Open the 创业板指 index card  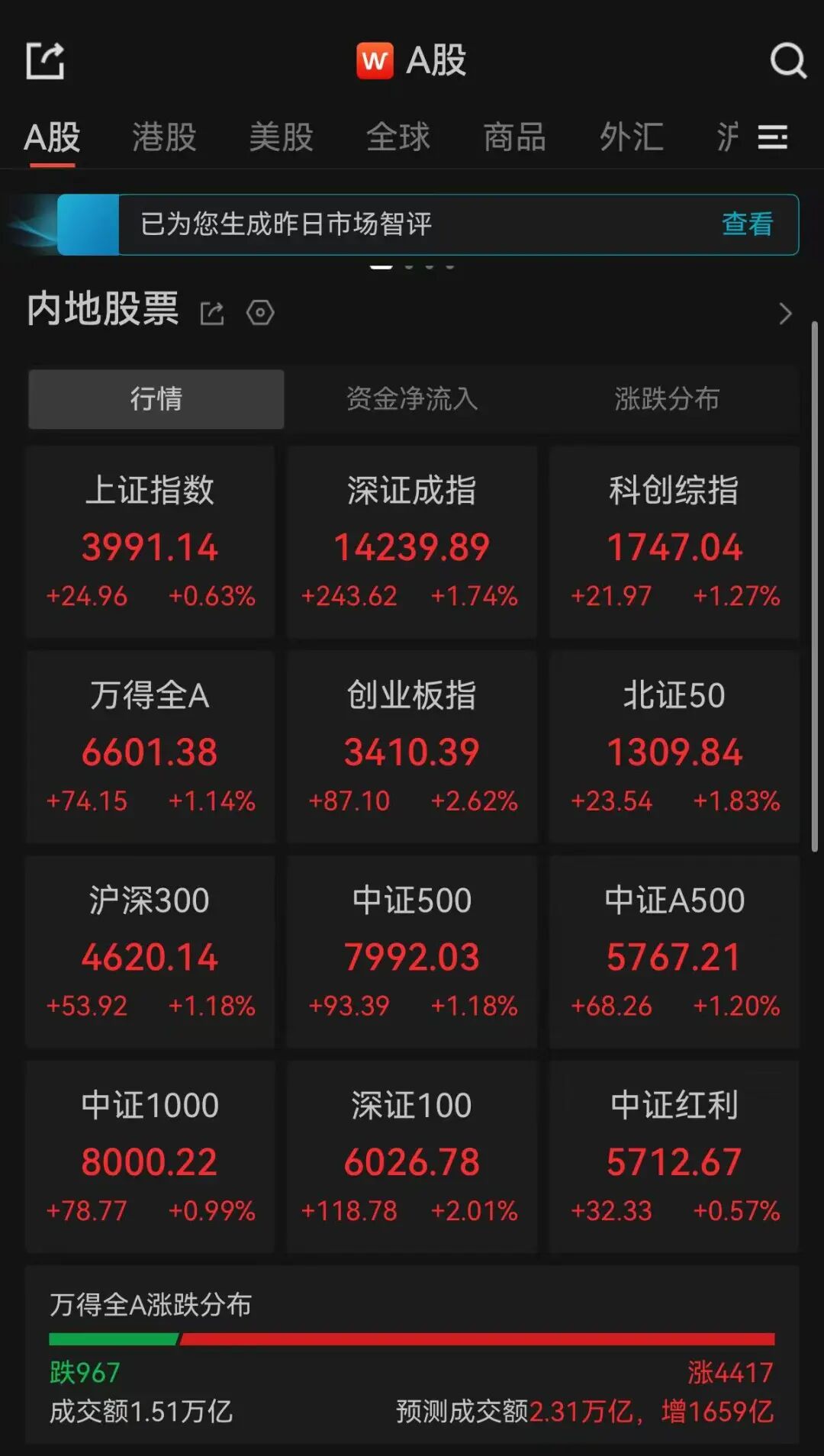click(x=412, y=746)
